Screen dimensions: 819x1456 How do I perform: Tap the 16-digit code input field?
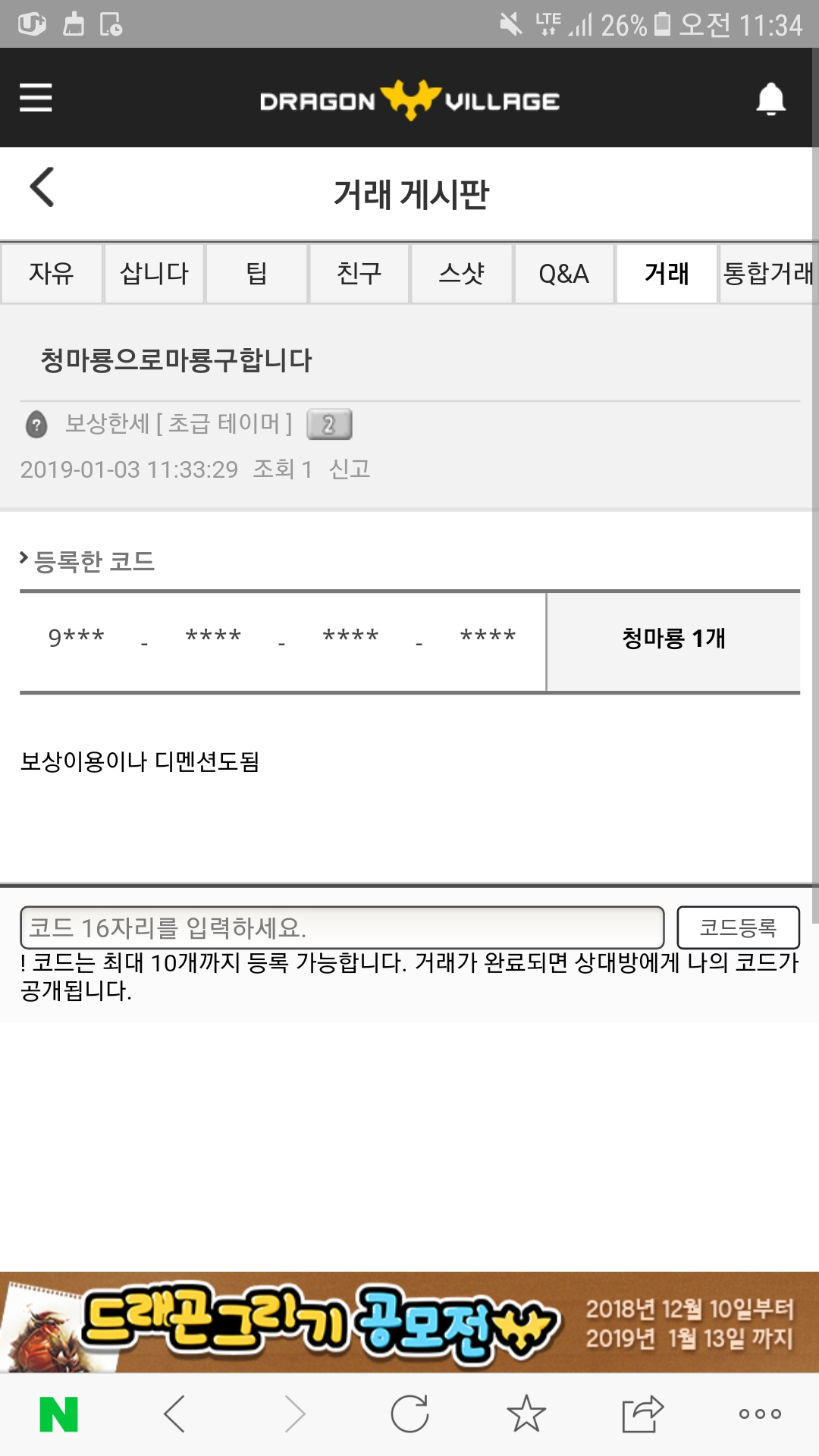pyautogui.click(x=341, y=927)
